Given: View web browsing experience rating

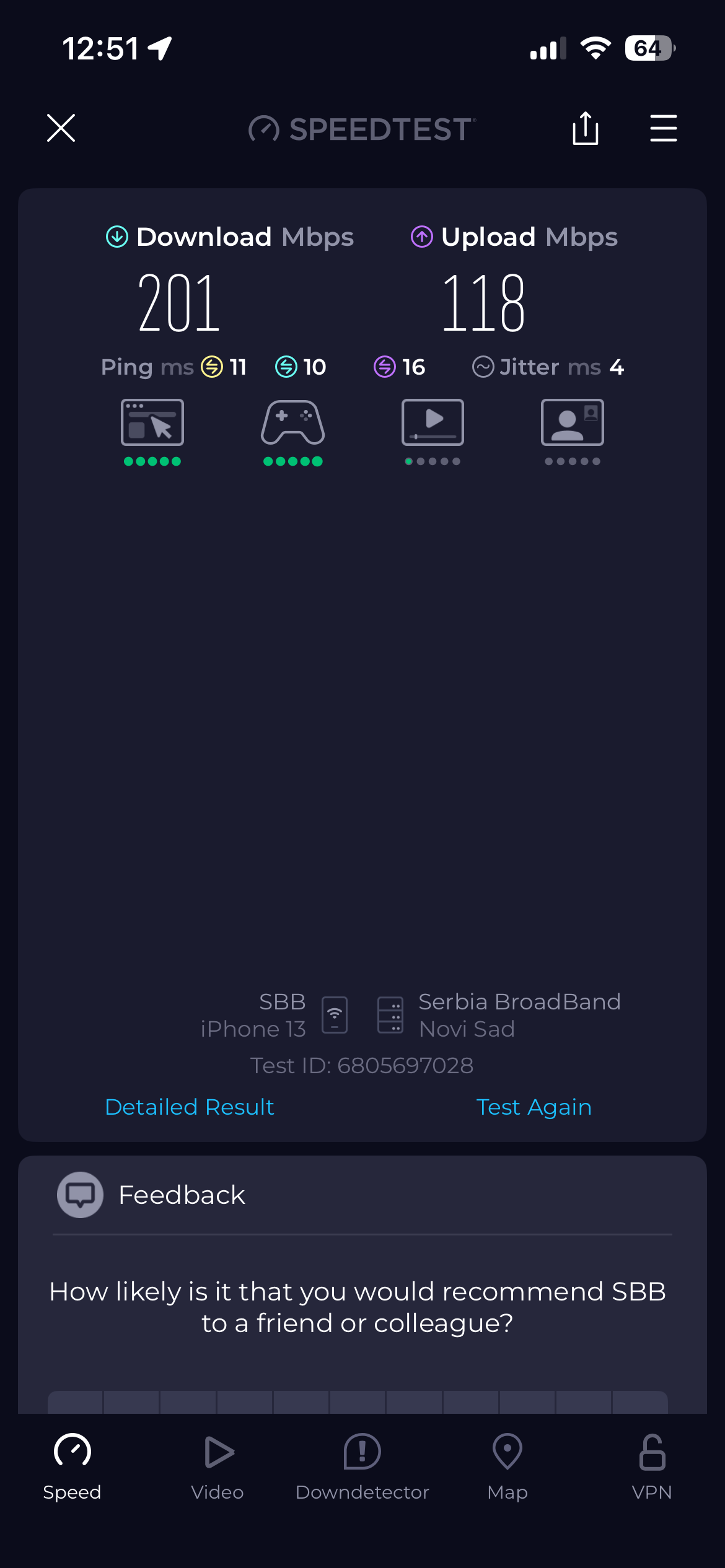Looking at the screenshot, I should 152,430.
